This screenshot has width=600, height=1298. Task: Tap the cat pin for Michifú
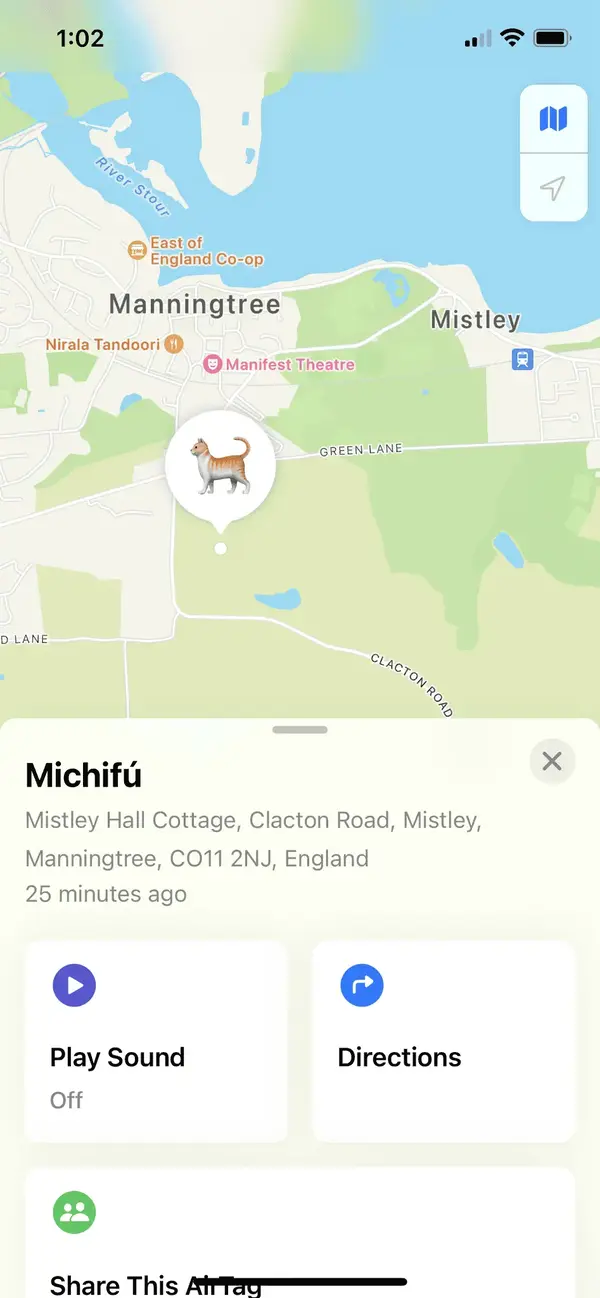click(221, 464)
